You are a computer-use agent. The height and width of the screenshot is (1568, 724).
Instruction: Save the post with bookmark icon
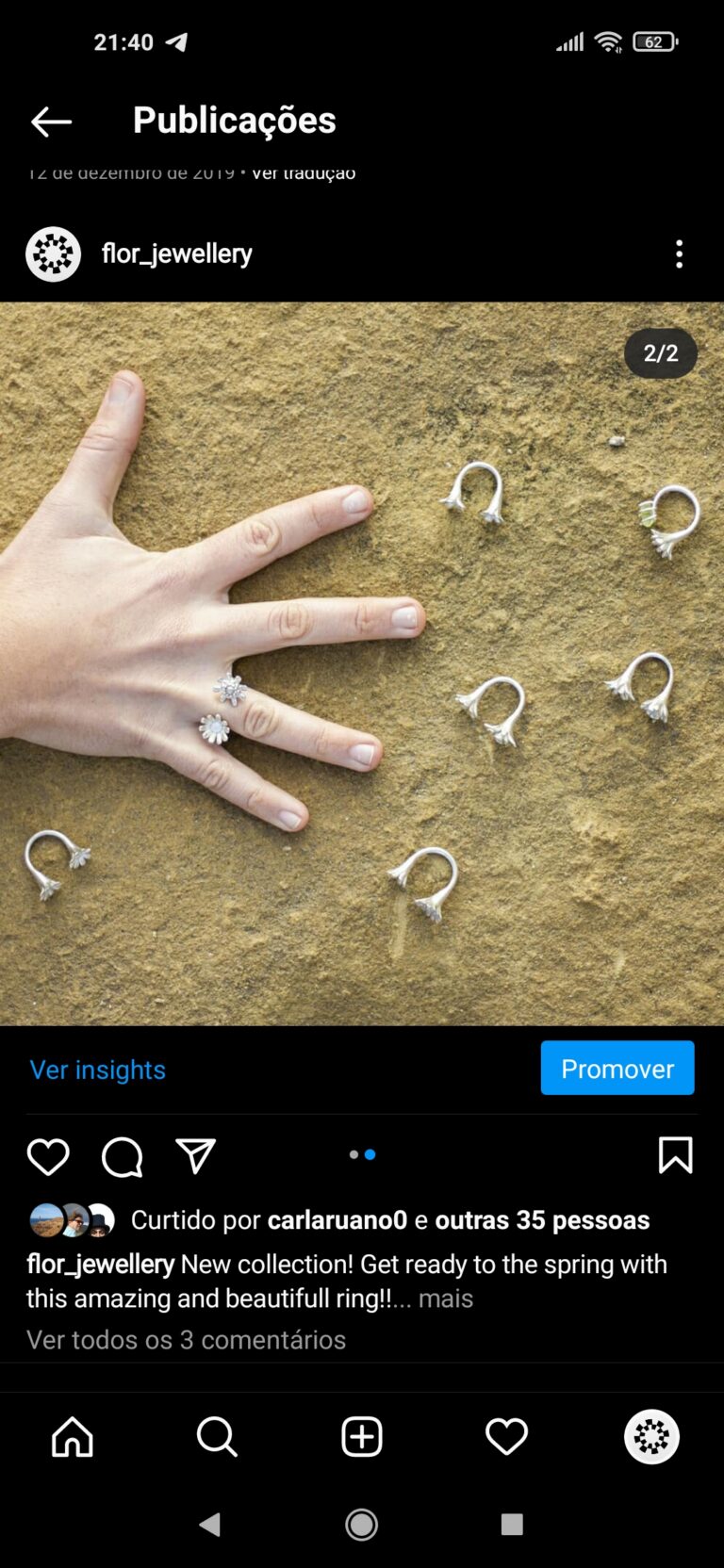(675, 1155)
